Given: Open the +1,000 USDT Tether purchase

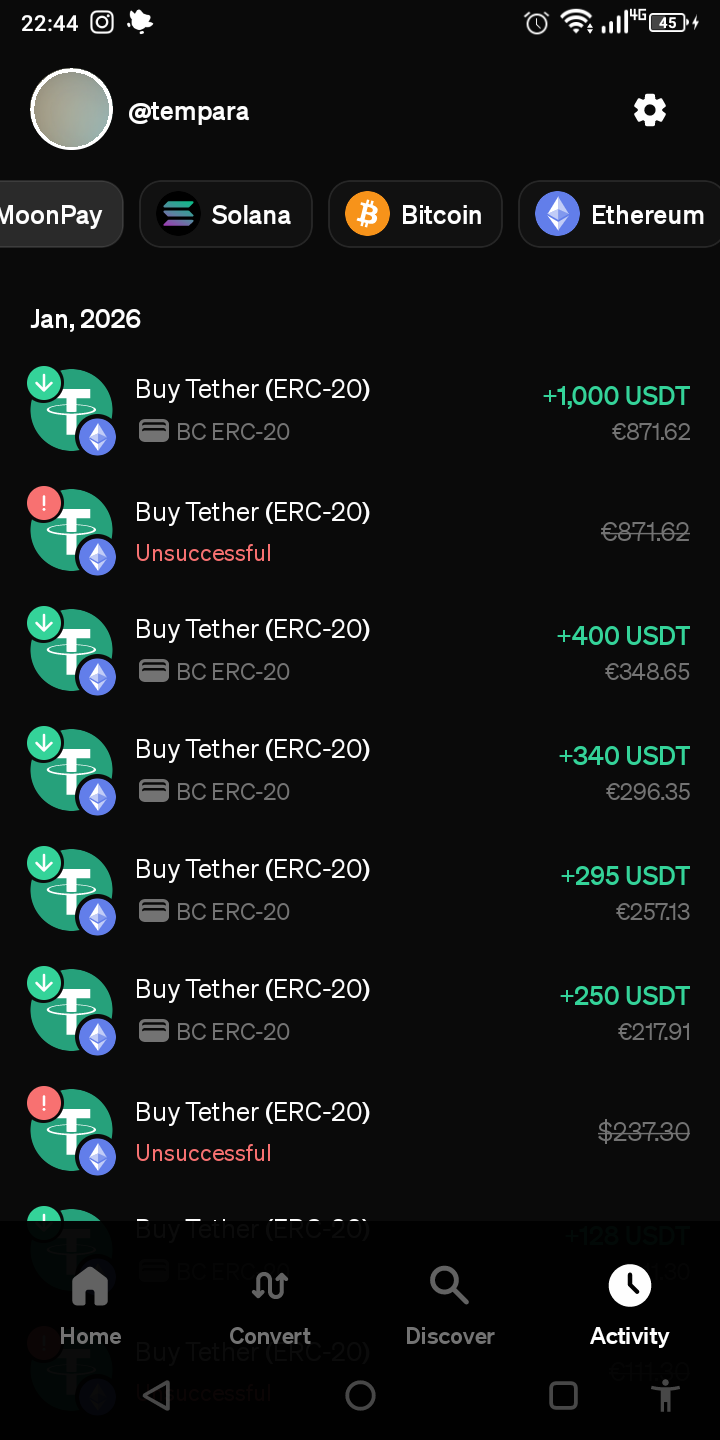Looking at the screenshot, I should pyautogui.click(x=360, y=410).
